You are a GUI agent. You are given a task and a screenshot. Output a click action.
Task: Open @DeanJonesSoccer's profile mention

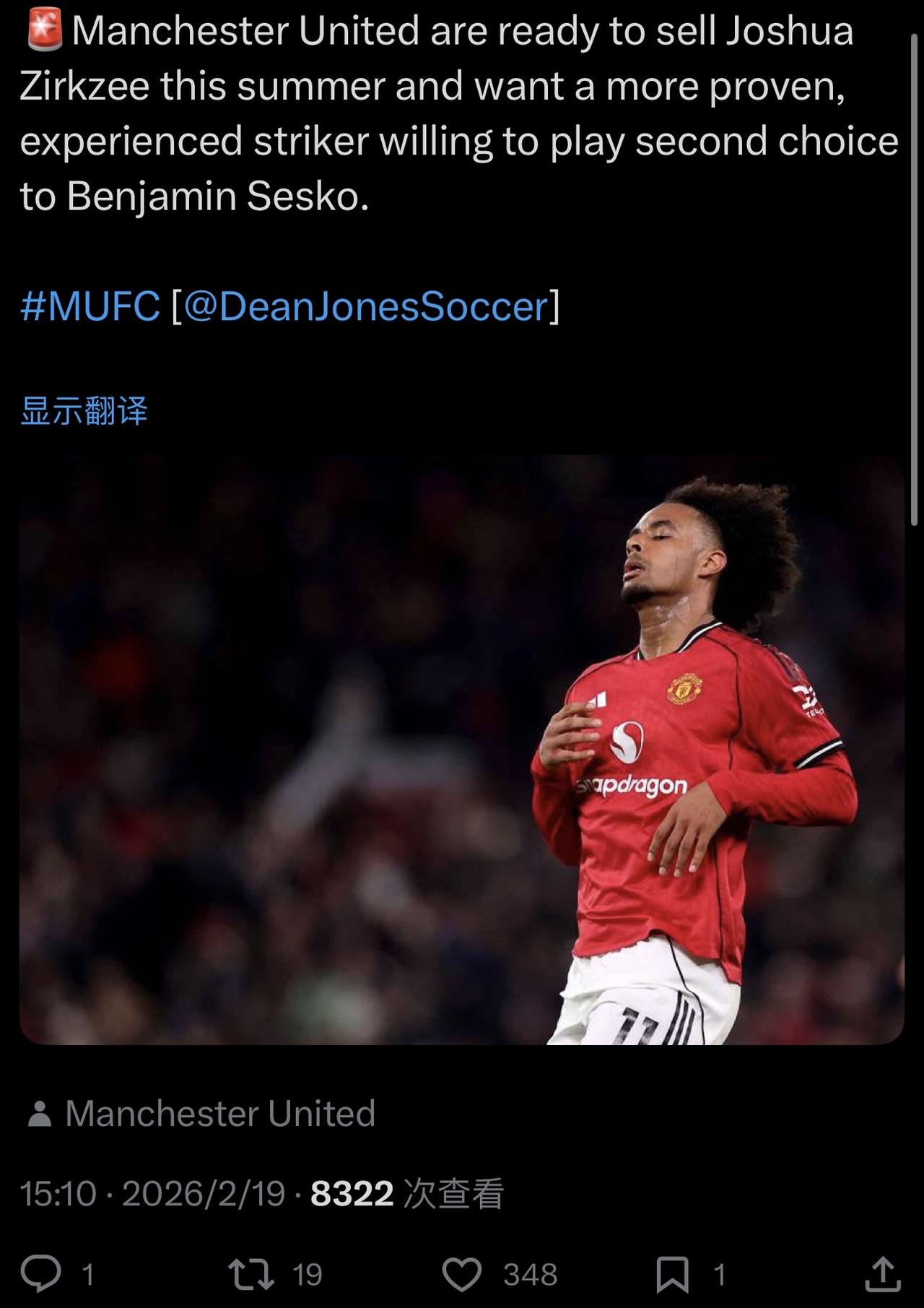(x=366, y=306)
